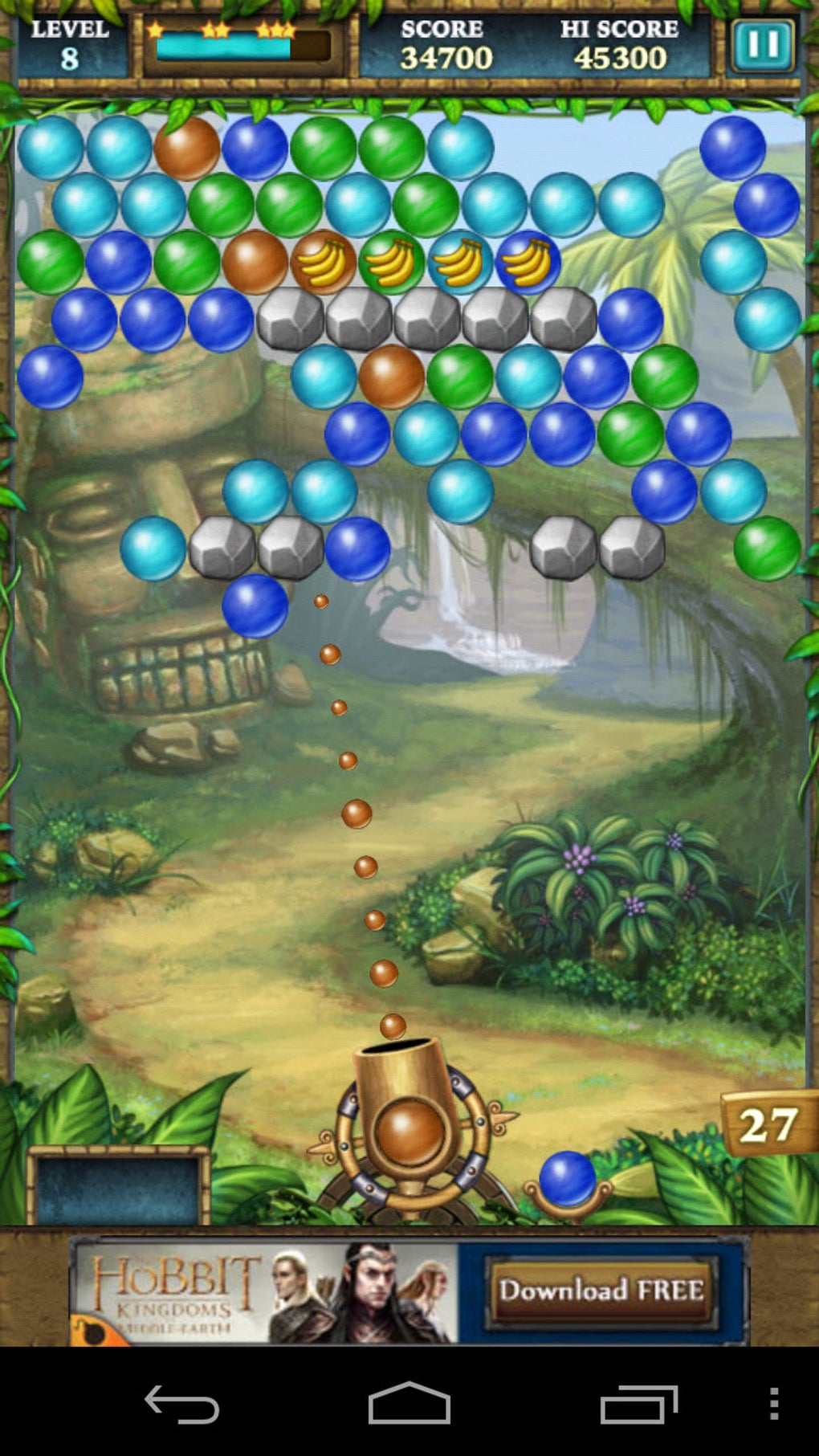Go back with the system back button
The image size is (819, 1456).
[x=181, y=1404]
